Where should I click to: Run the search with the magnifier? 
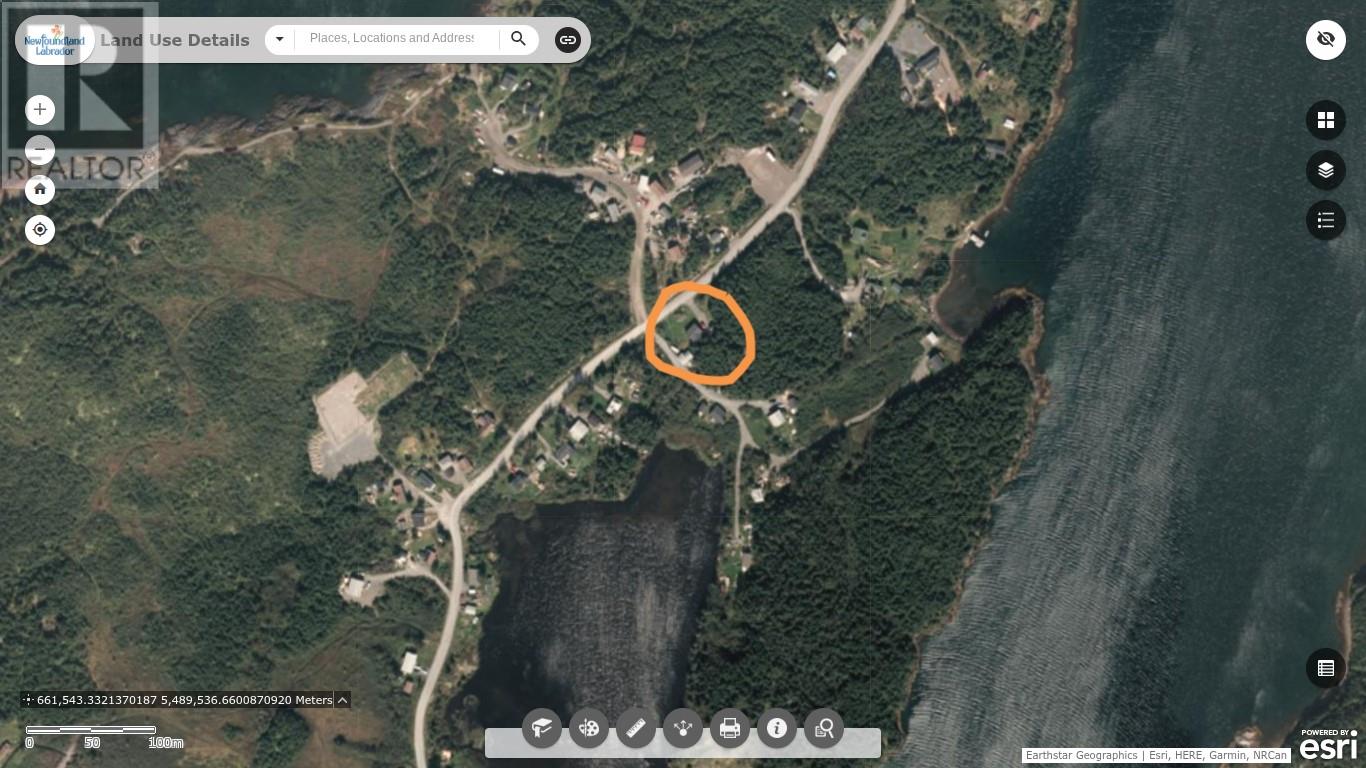pyautogui.click(x=518, y=39)
